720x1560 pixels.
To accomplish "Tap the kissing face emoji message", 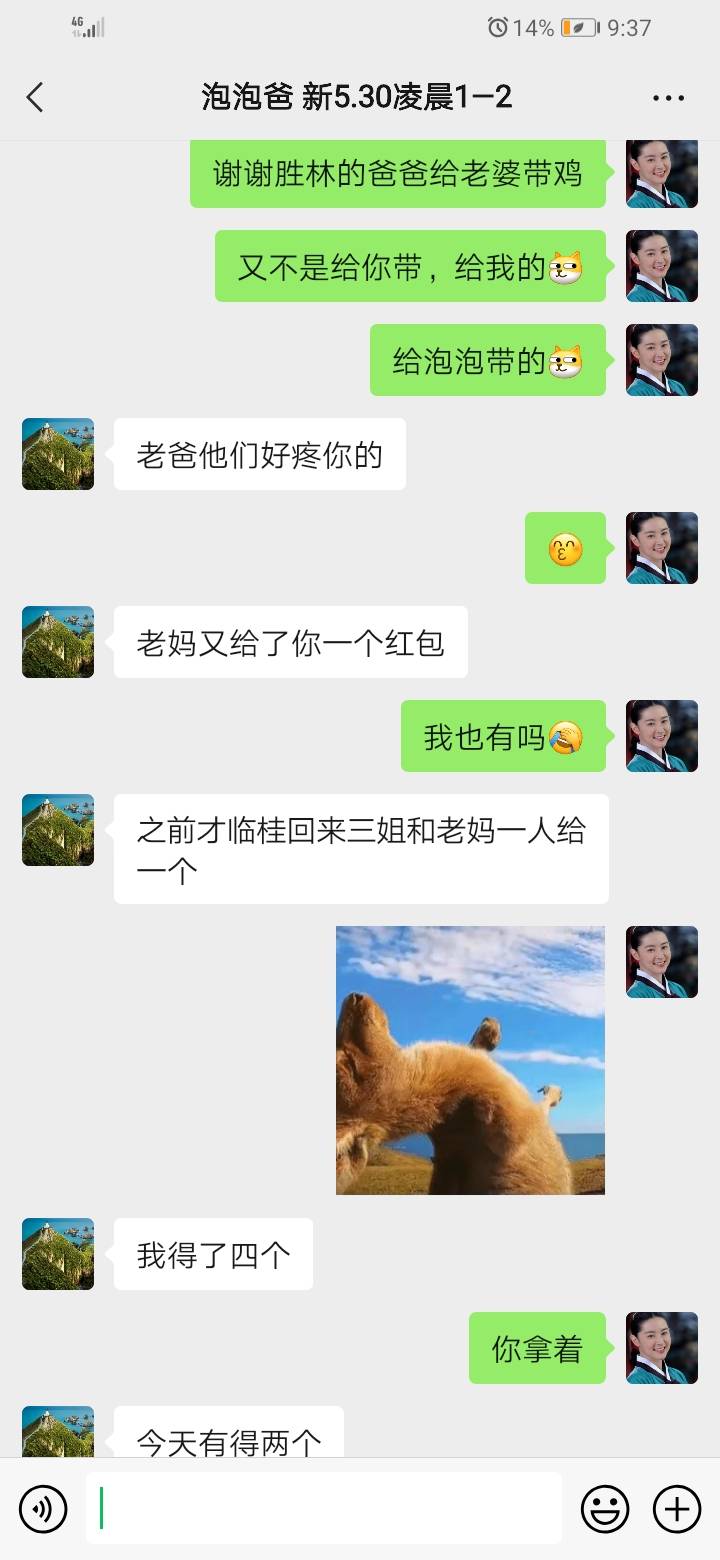I will coord(566,549).
